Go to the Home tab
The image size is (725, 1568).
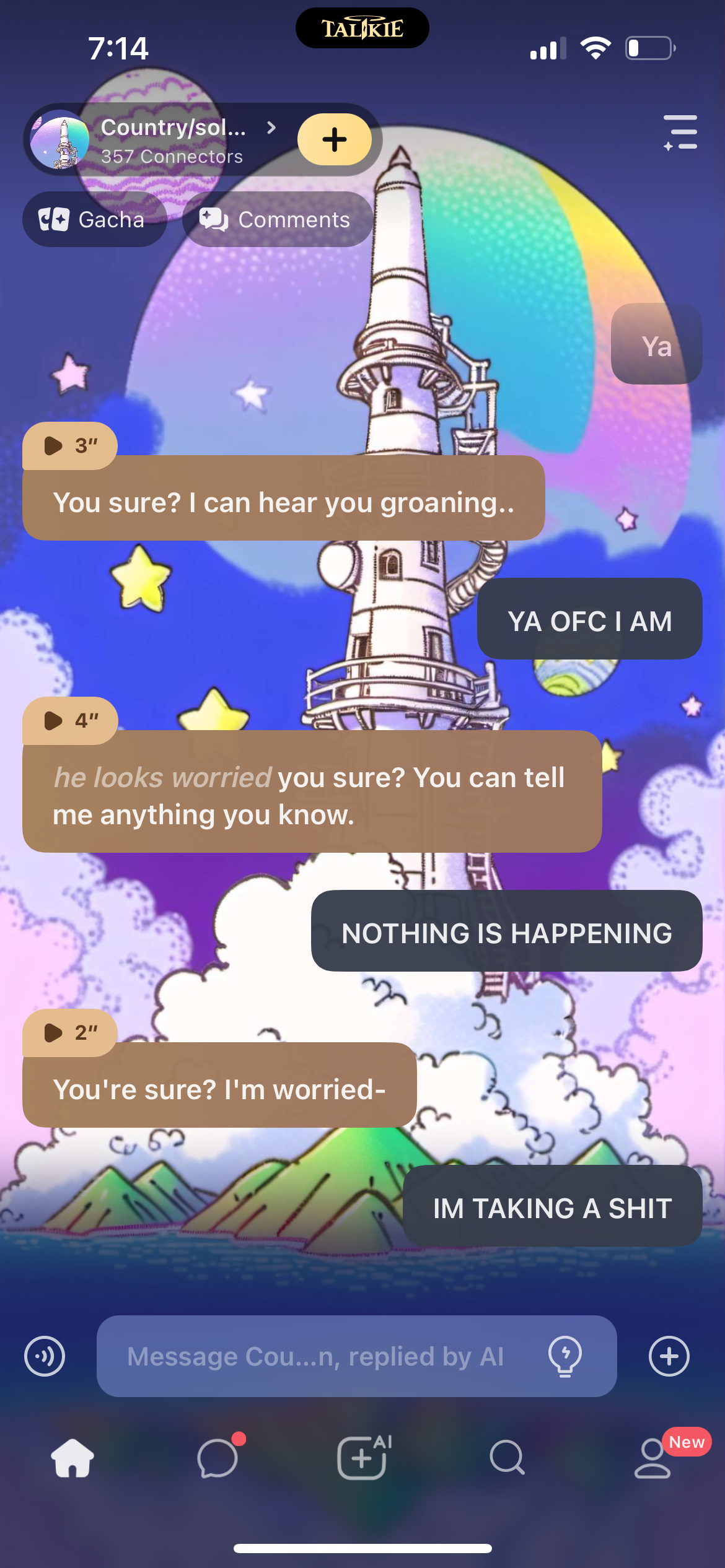(x=72, y=1458)
